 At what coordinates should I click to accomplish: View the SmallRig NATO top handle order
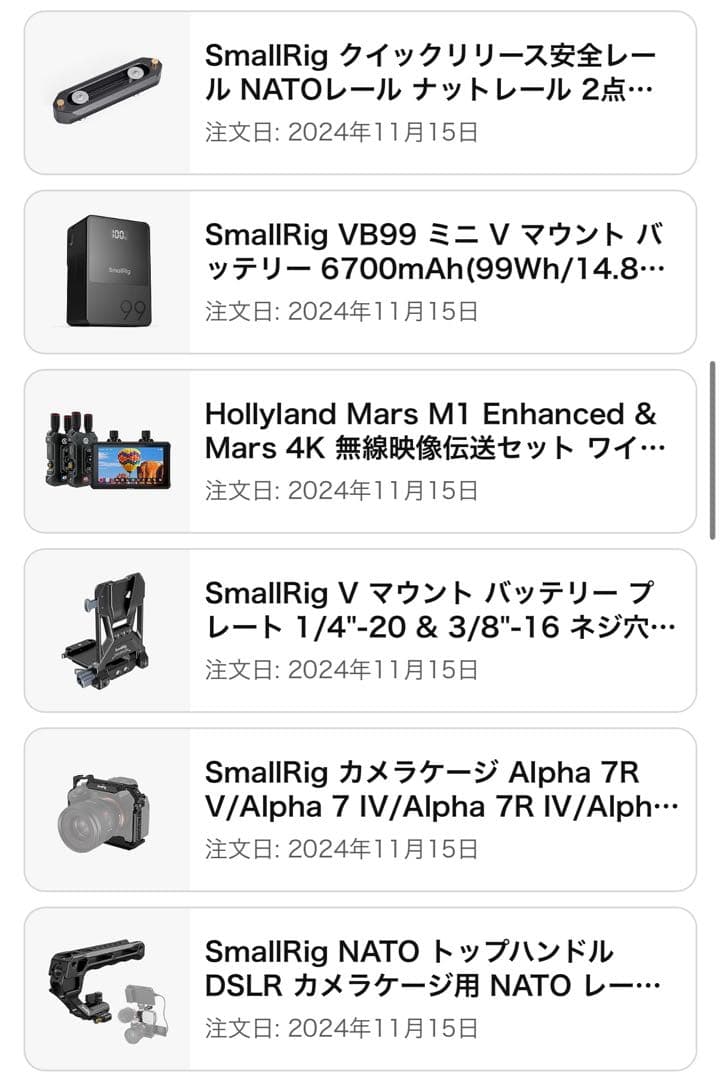pyautogui.click(x=430, y=969)
